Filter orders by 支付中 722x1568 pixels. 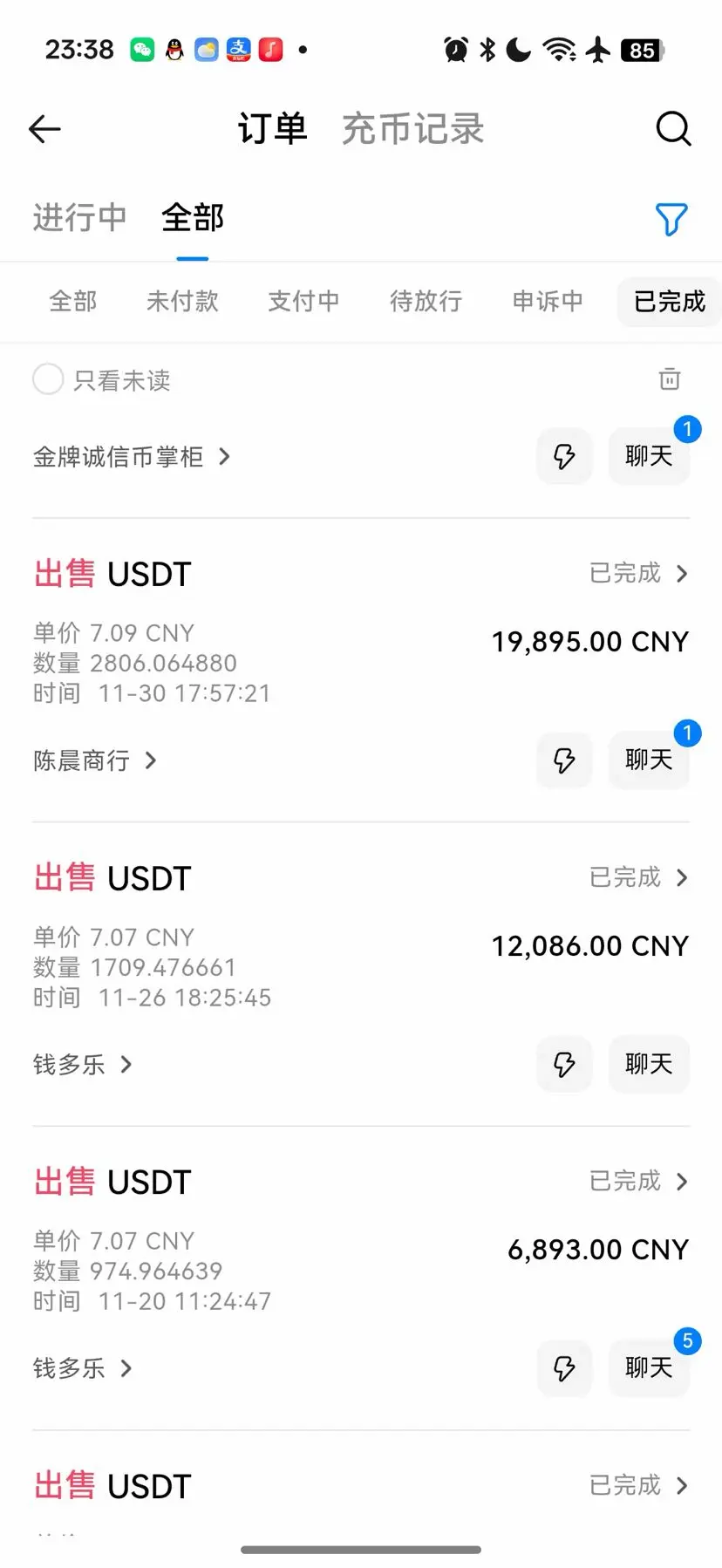point(303,302)
